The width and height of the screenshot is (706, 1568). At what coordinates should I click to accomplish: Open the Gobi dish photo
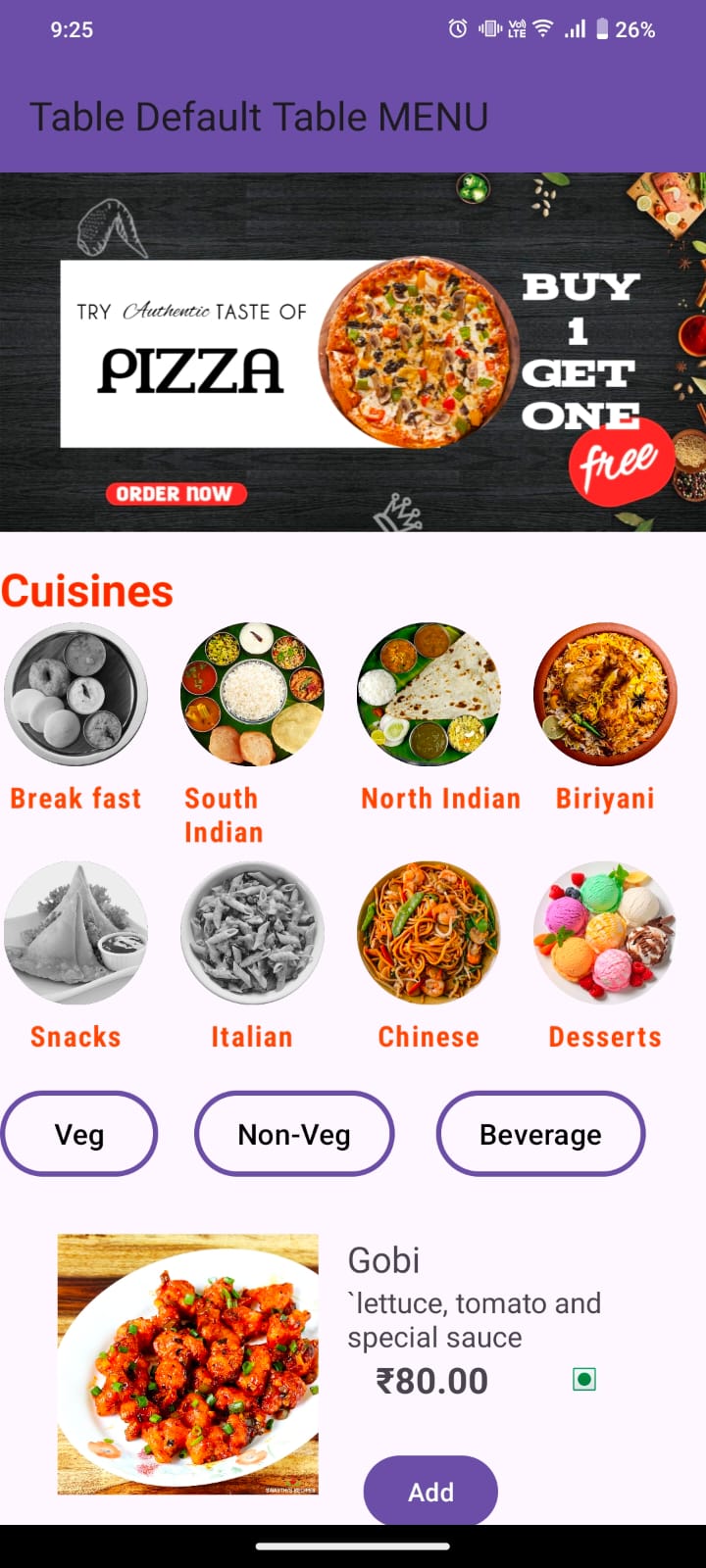[x=188, y=1363]
